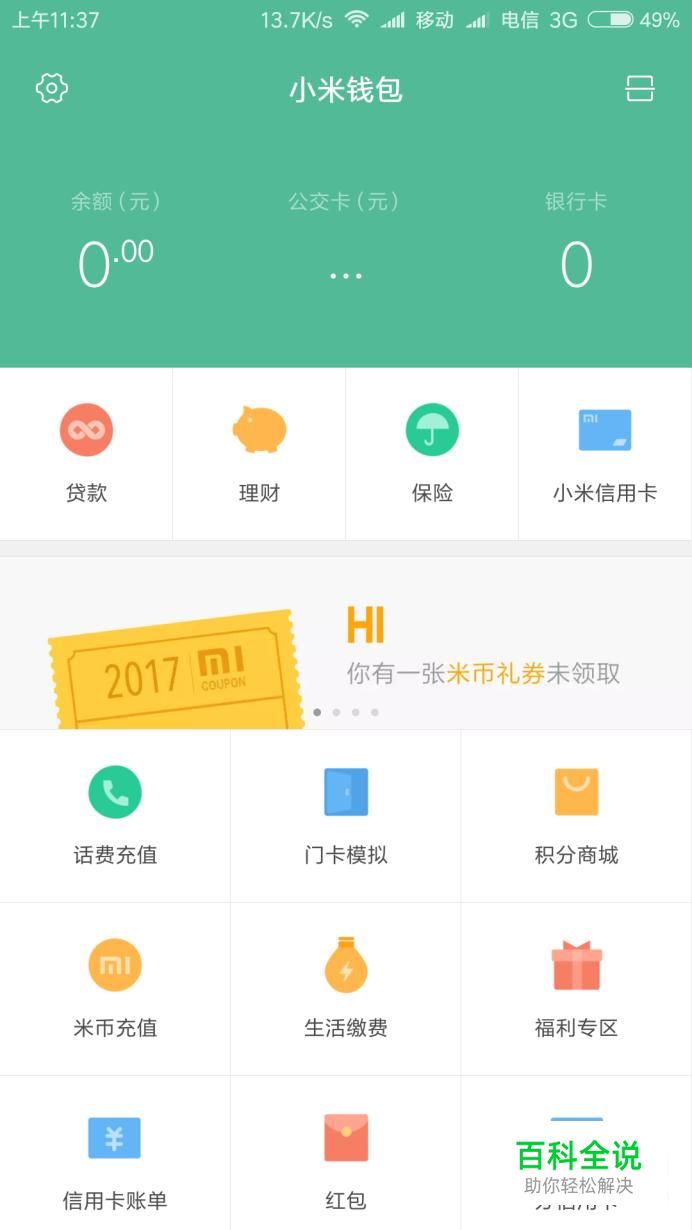Open the settings gear icon
The width and height of the screenshot is (692, 1230).
point(52,89)
